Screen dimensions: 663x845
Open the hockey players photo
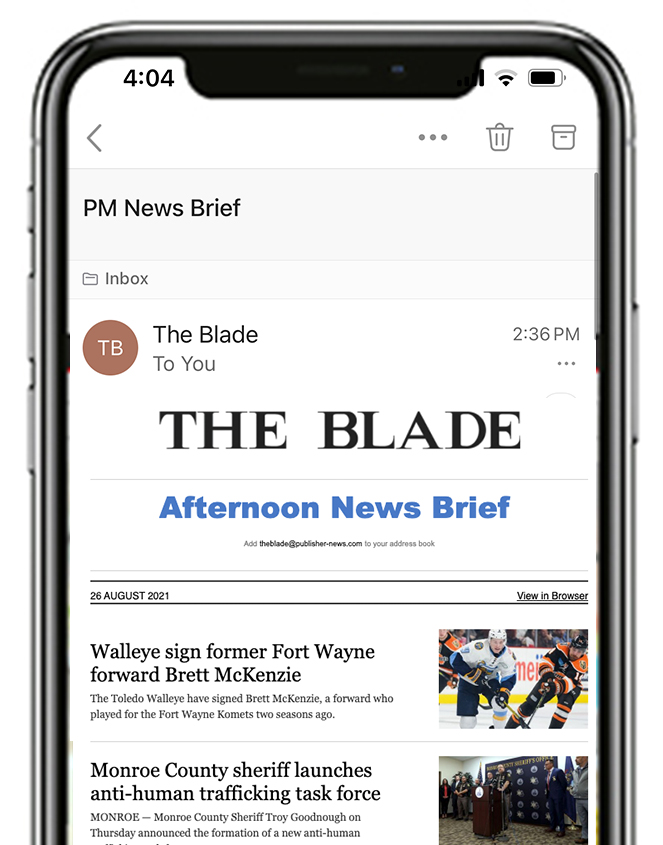(x=513, y=678)
